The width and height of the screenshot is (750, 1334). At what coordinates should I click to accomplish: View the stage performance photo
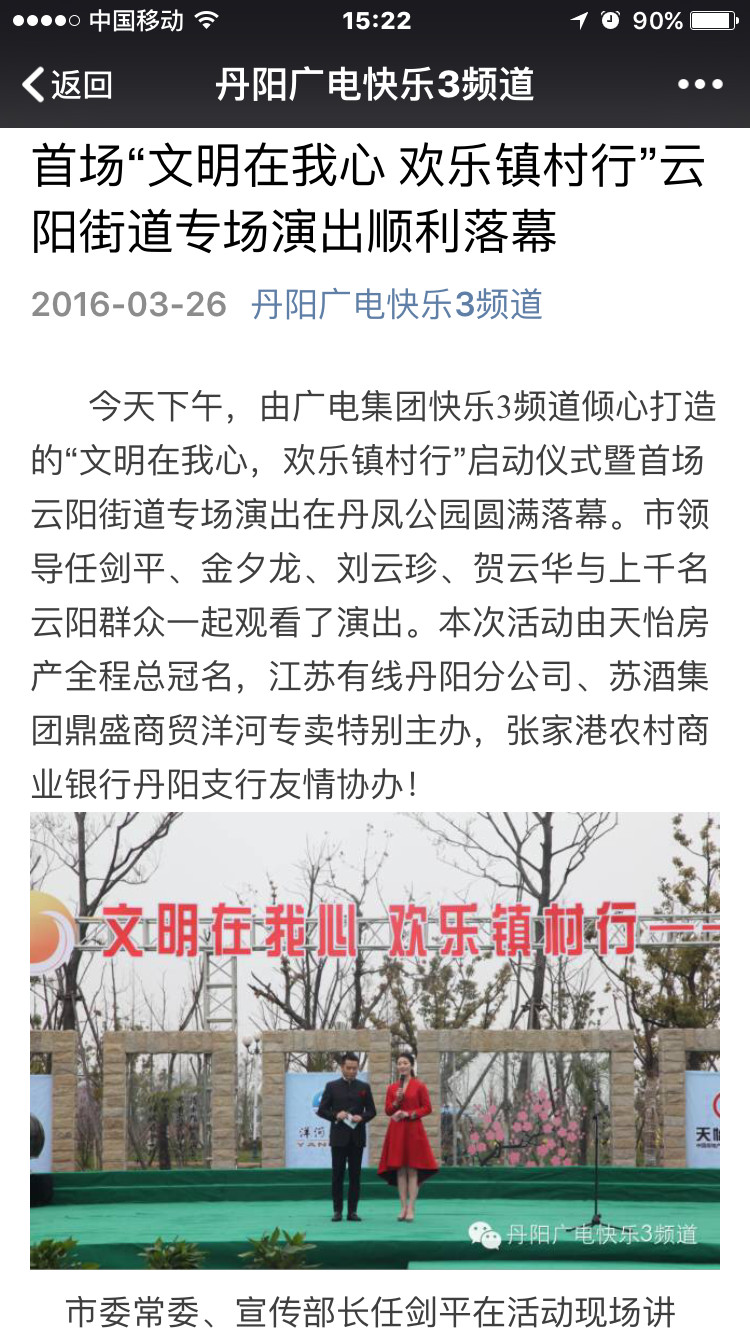[374, 1040]
